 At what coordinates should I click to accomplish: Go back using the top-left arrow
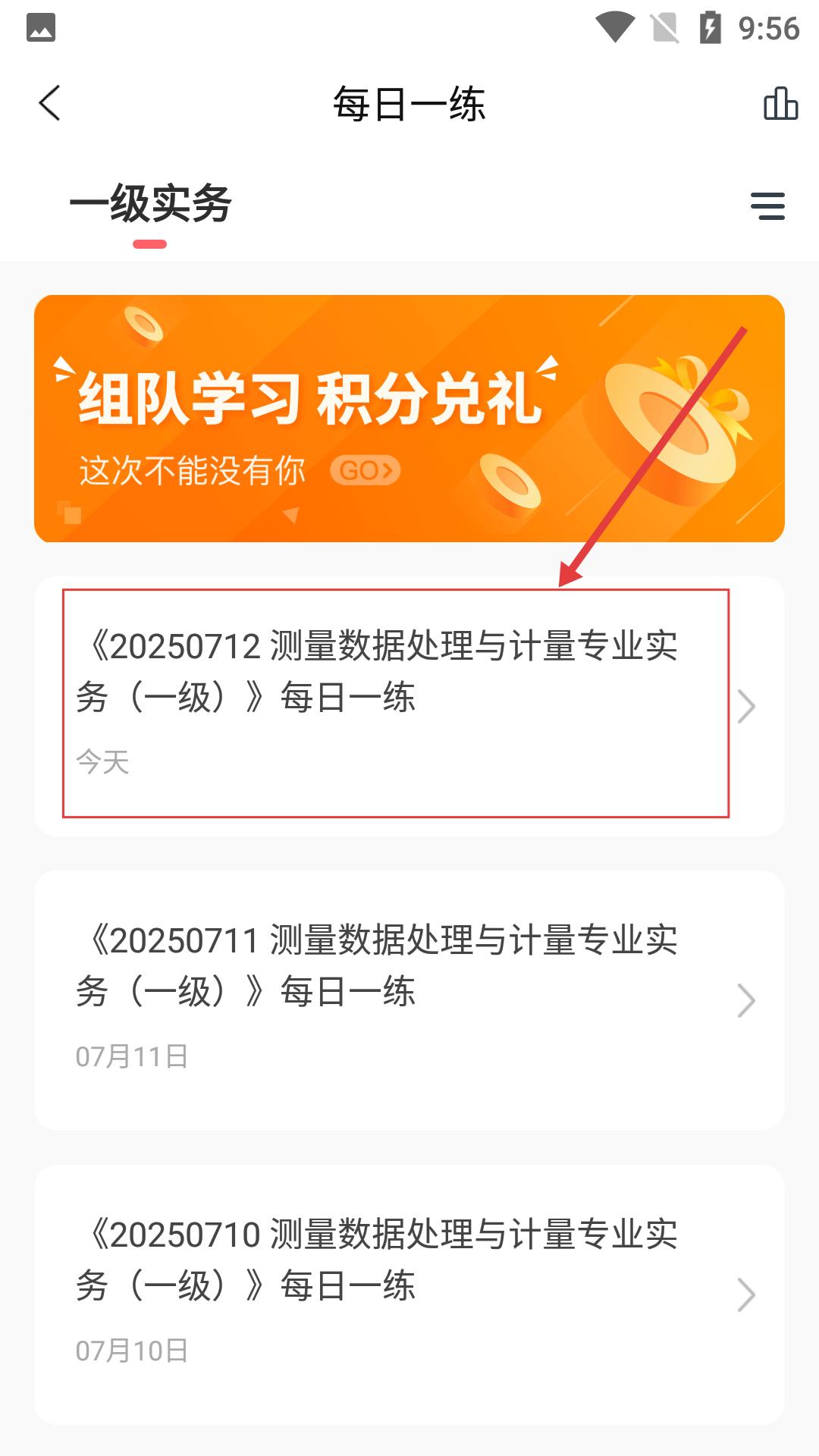click(x=49, y=103)
